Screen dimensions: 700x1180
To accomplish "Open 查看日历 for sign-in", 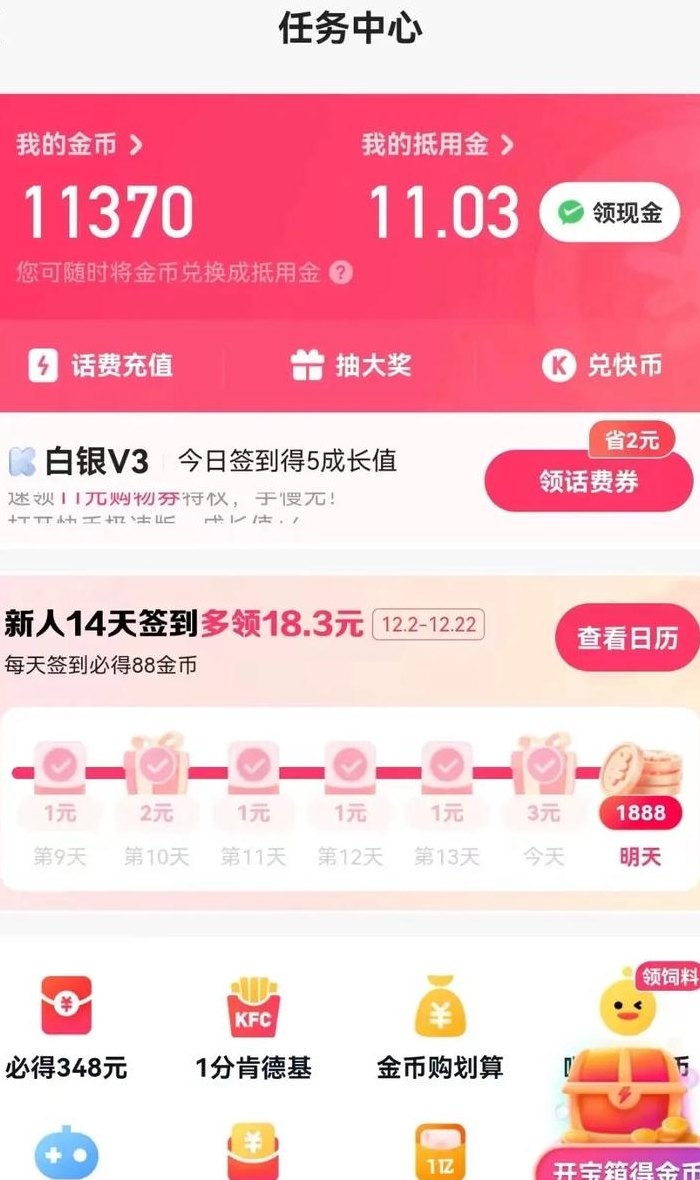I will [x=627, y=638].
